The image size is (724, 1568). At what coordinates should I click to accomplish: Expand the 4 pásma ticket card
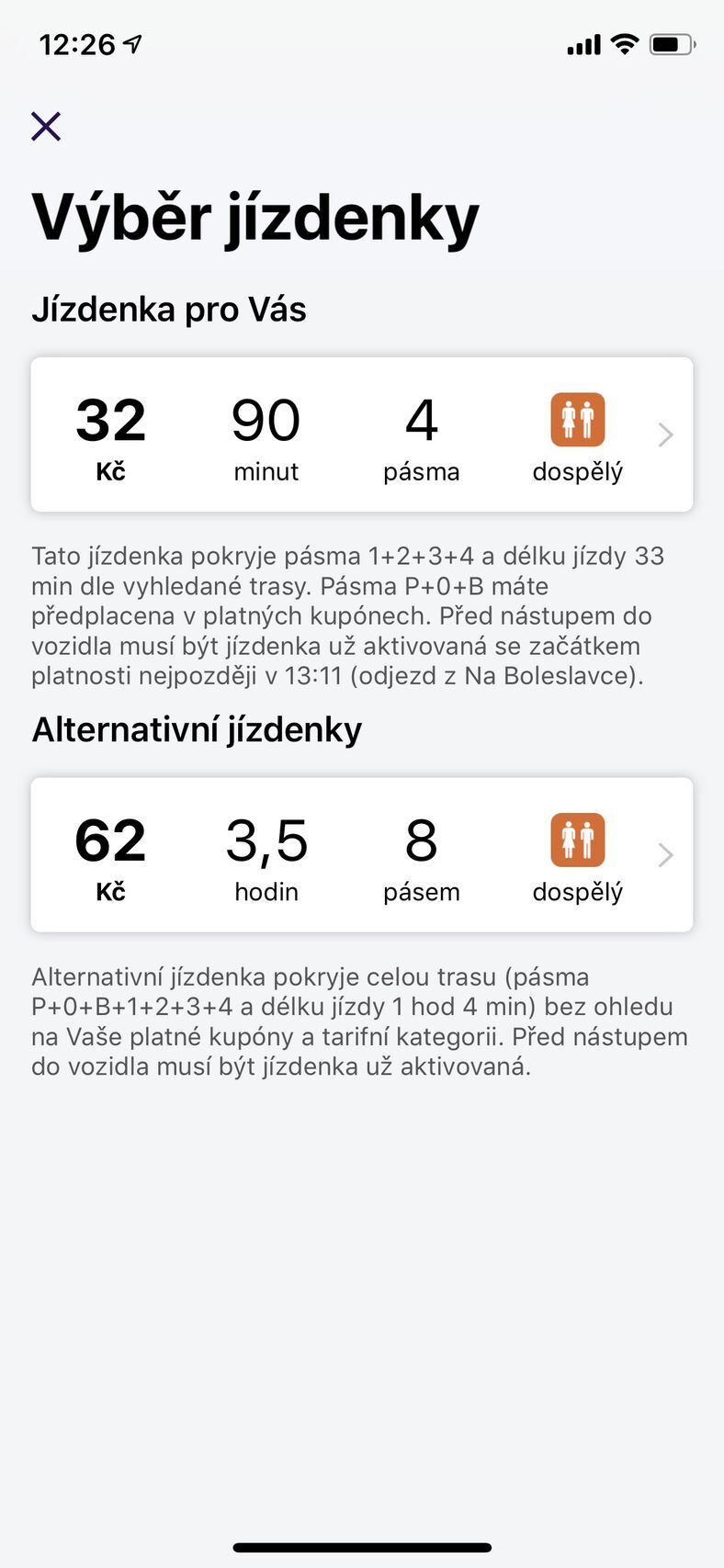421,434
